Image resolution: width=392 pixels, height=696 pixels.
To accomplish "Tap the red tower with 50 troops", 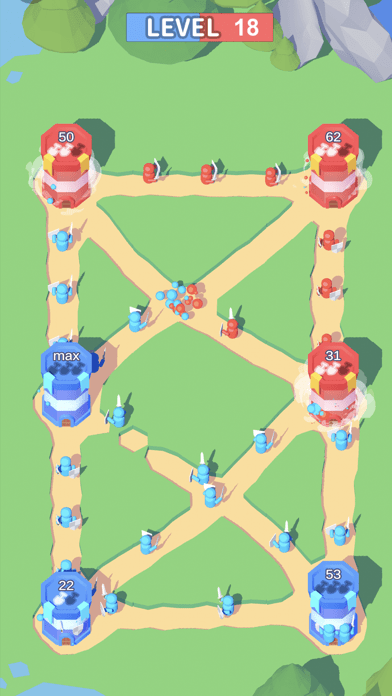I will click(67, 166).
